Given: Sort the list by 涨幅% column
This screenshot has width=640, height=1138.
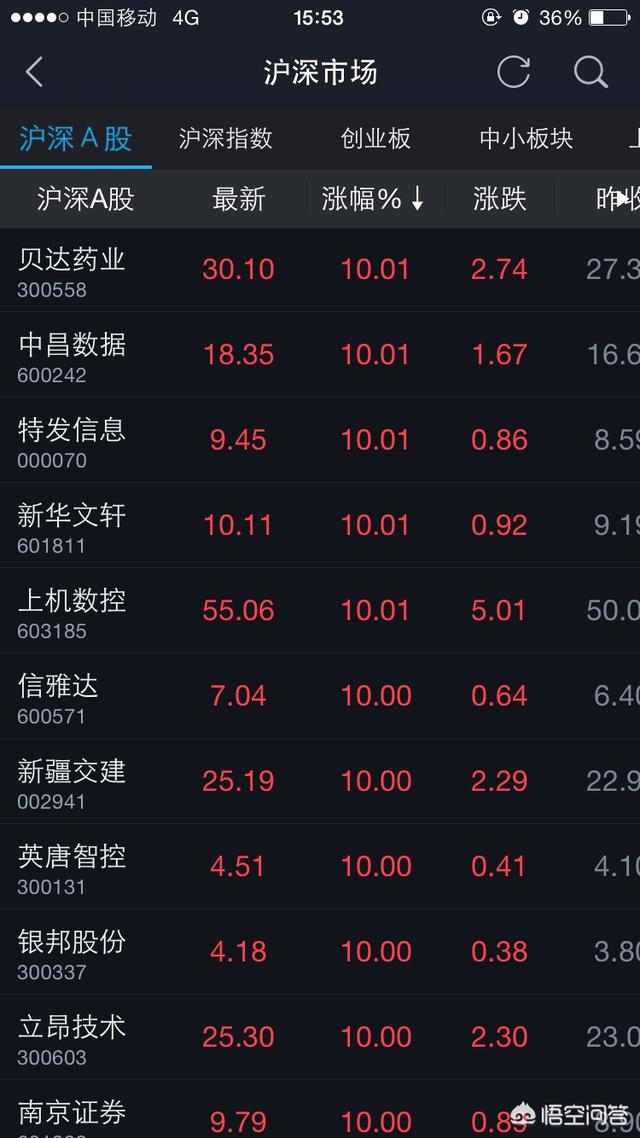Looking at the screenshot, I should point(372,199).
